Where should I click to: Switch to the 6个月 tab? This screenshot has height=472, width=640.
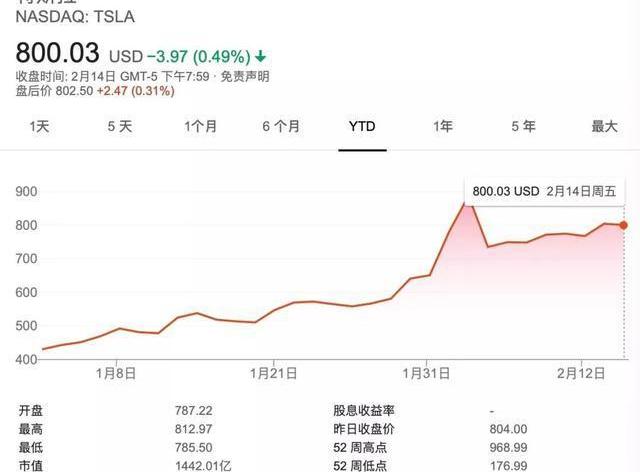pyautogui.click(x=281, y=126)
